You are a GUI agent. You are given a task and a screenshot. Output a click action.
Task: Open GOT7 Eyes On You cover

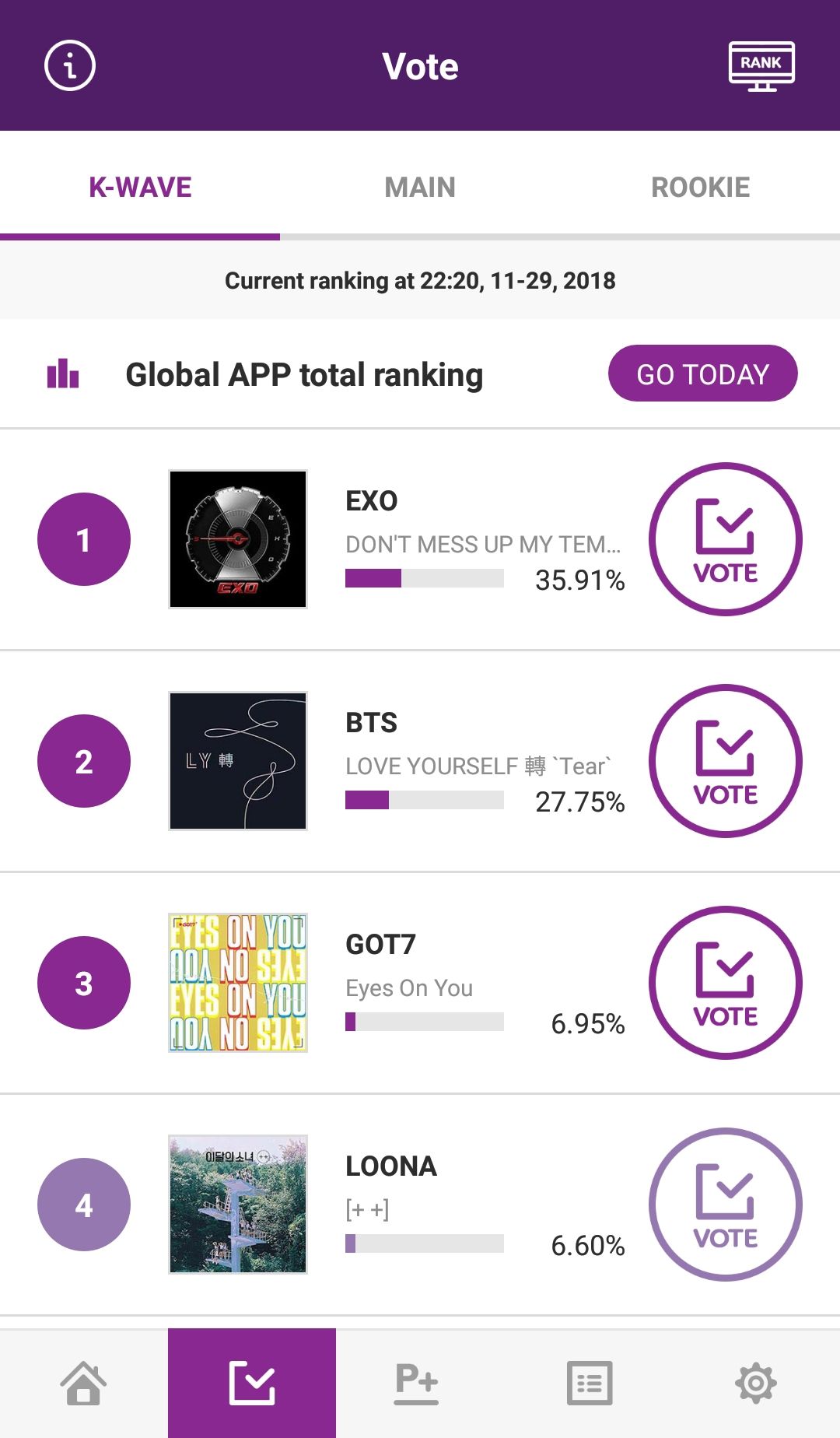(238, 983)
